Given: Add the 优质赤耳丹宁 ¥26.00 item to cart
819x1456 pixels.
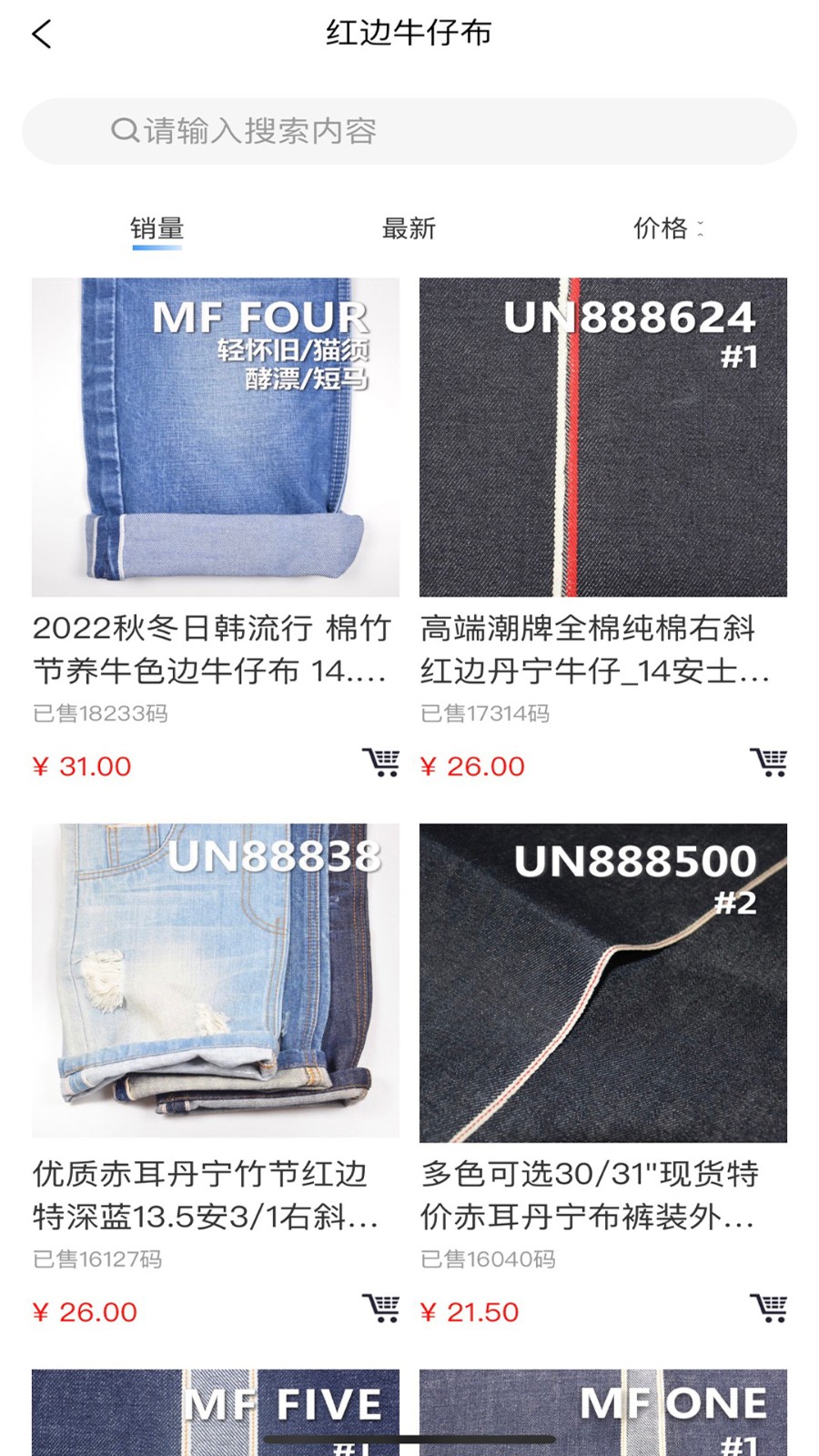Looking at the screenshot, I should point(380,1309).
